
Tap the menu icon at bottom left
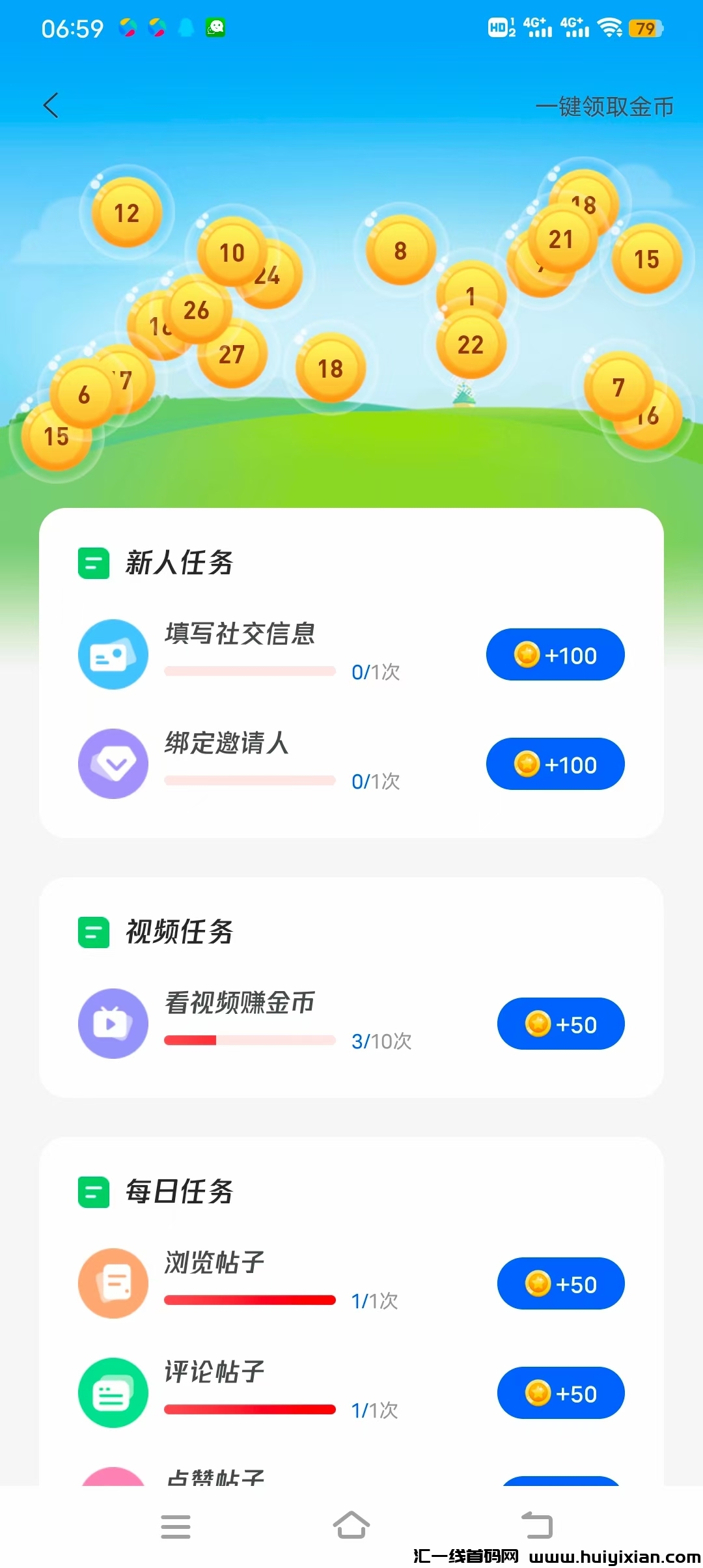(176, 1527)
